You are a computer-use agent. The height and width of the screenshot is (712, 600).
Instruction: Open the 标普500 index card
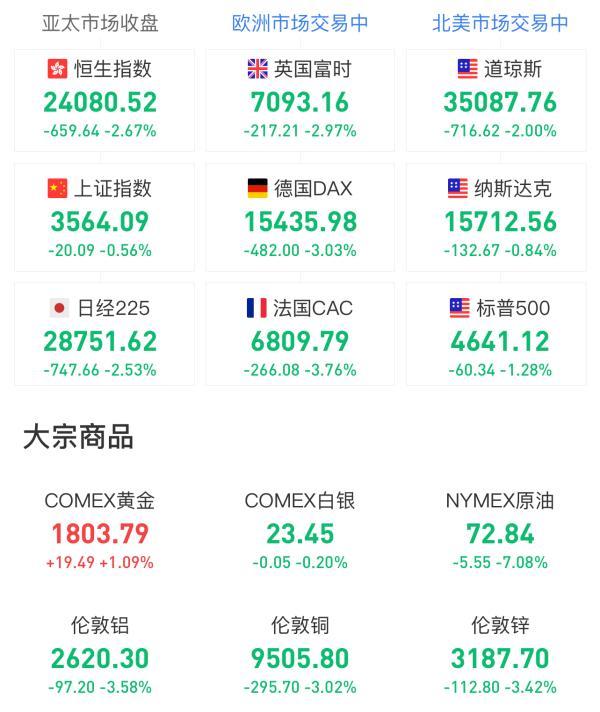pyautogui.click(x=497, y=340)
